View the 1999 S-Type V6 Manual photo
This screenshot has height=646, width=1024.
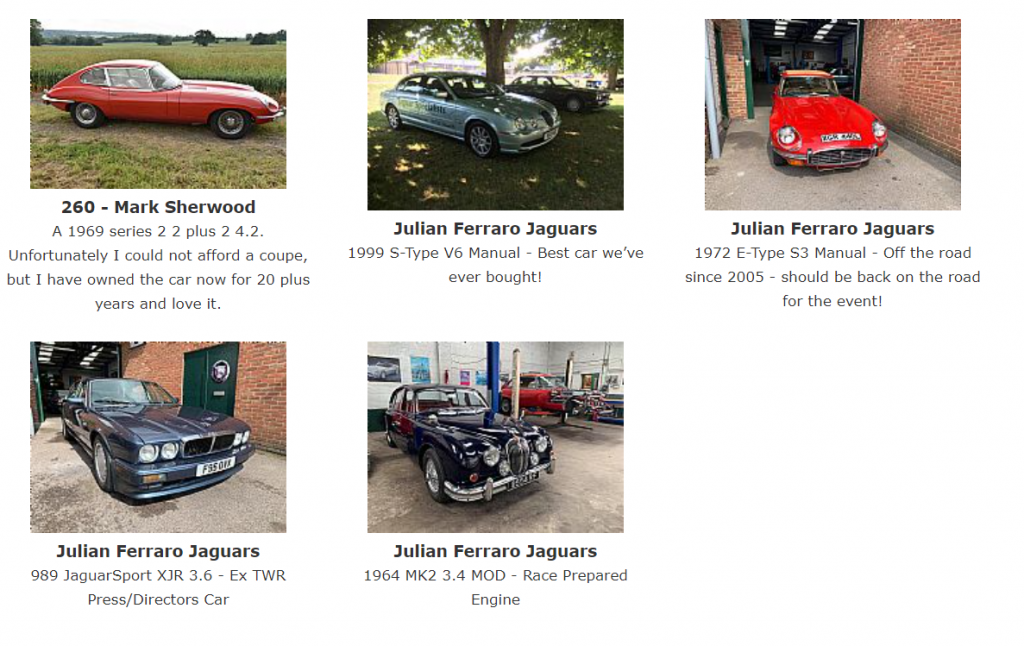click(x=495, y=114)
